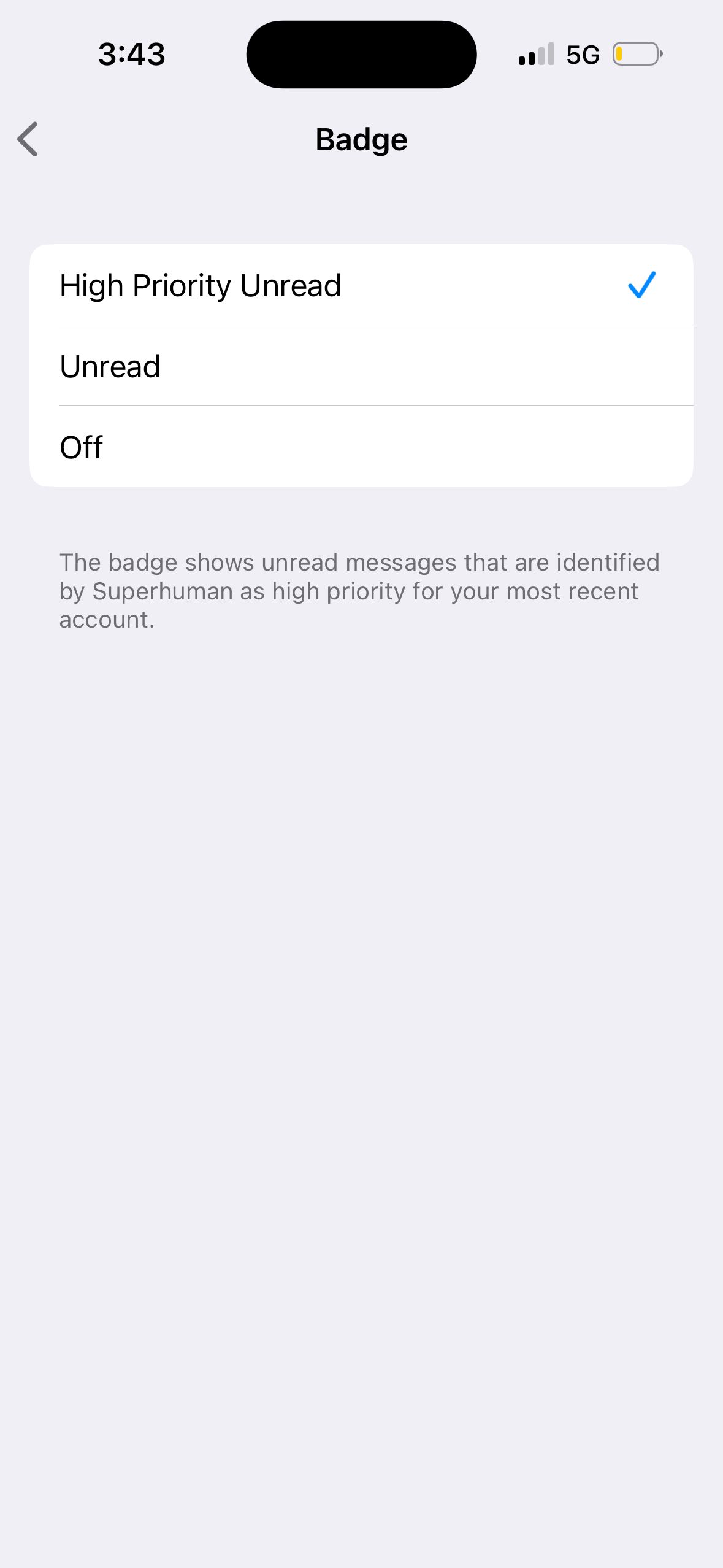Choose Unread to count all unread messages
This screenshot has height=1568, width=723.
(362, 366)
